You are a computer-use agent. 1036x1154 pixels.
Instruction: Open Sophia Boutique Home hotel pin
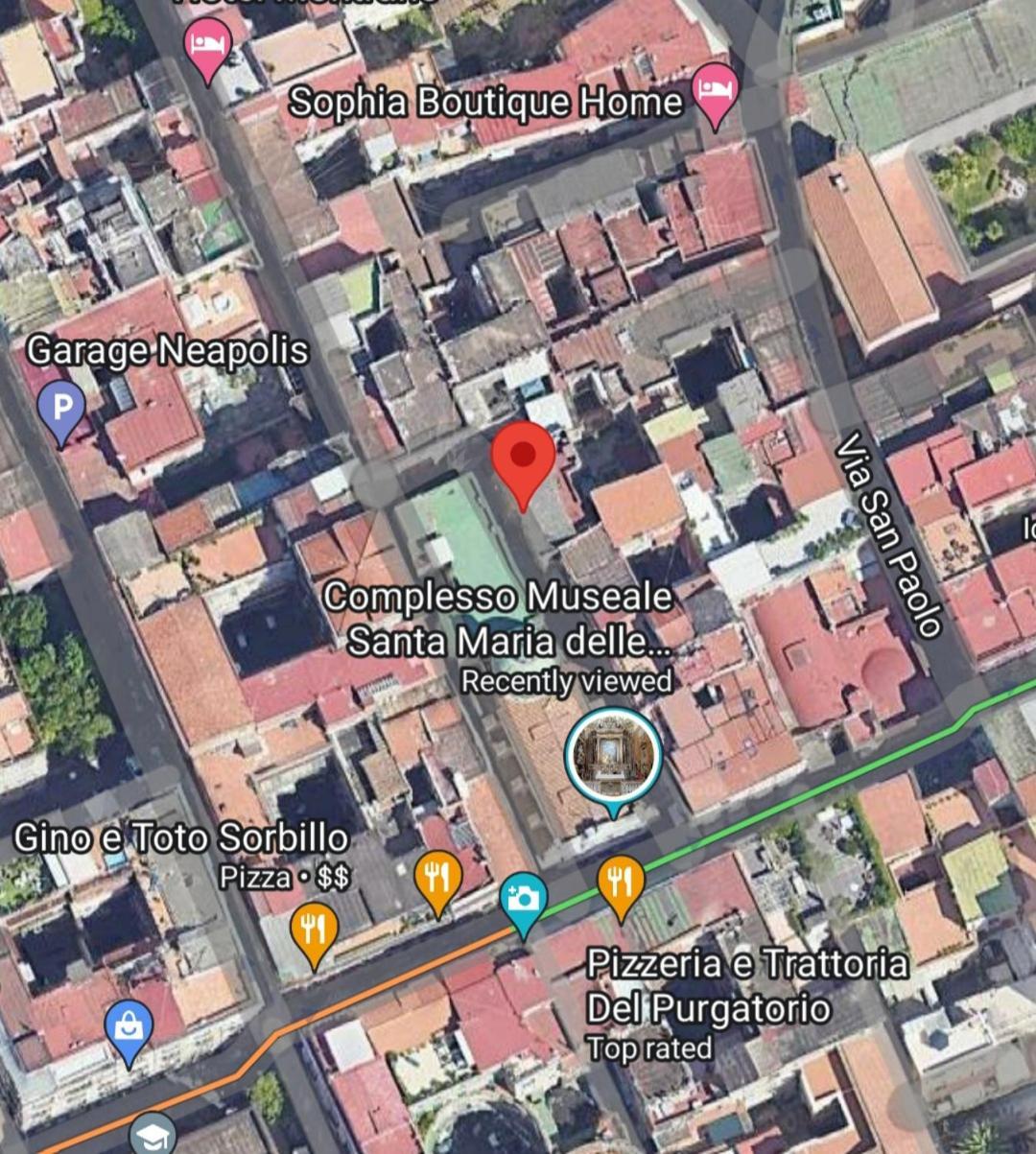[x=715, y=90]
